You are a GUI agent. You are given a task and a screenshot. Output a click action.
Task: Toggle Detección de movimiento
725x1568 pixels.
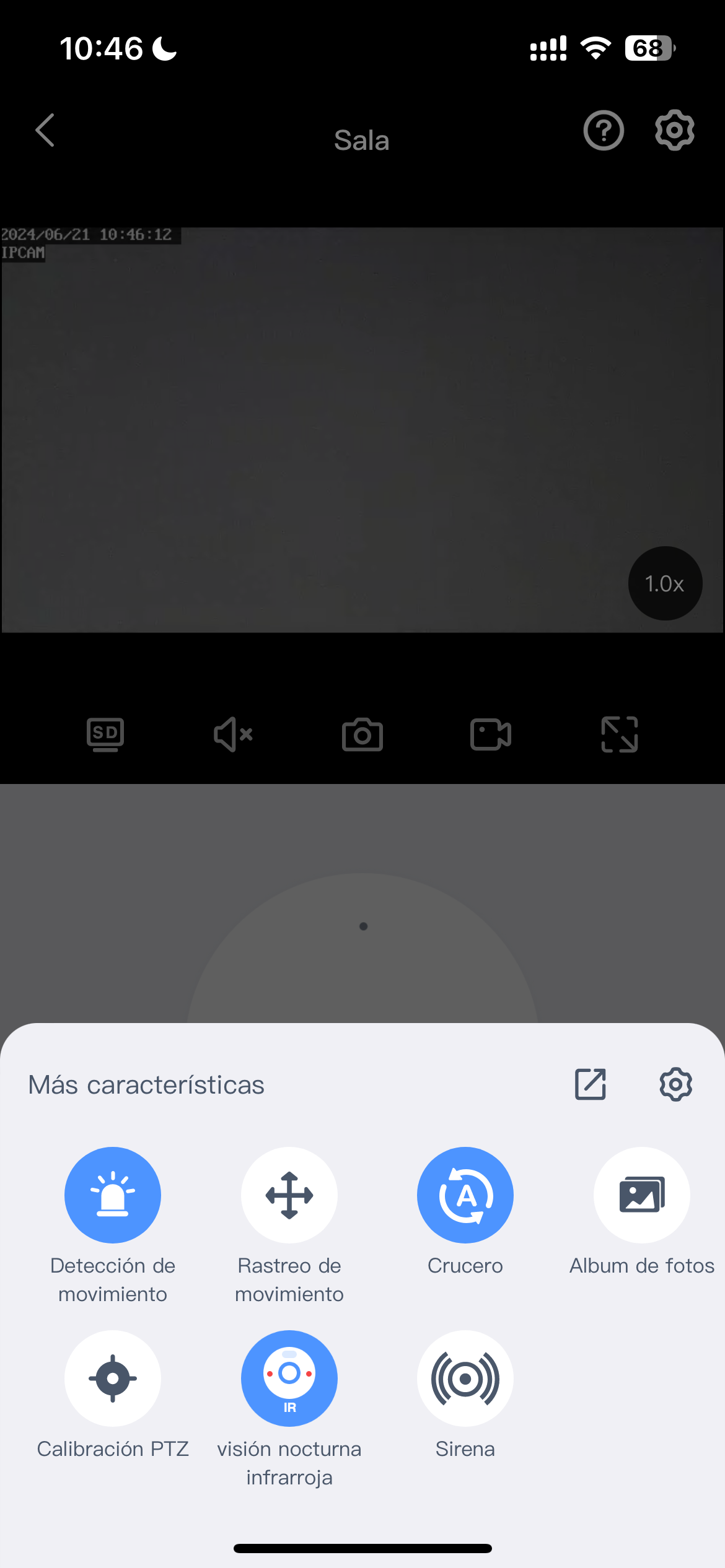(113, 1195)
